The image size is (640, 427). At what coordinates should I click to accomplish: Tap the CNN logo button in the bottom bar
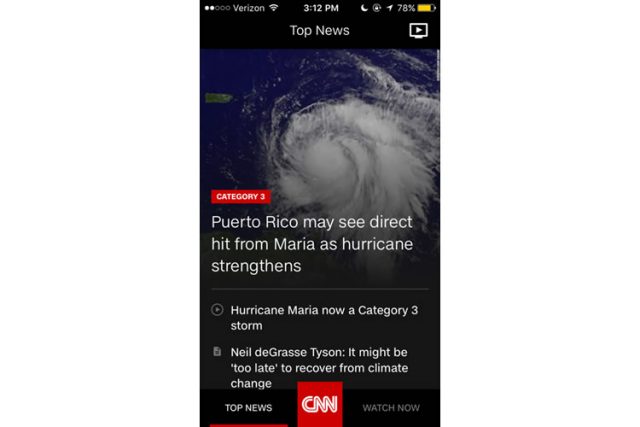[320, 405]
